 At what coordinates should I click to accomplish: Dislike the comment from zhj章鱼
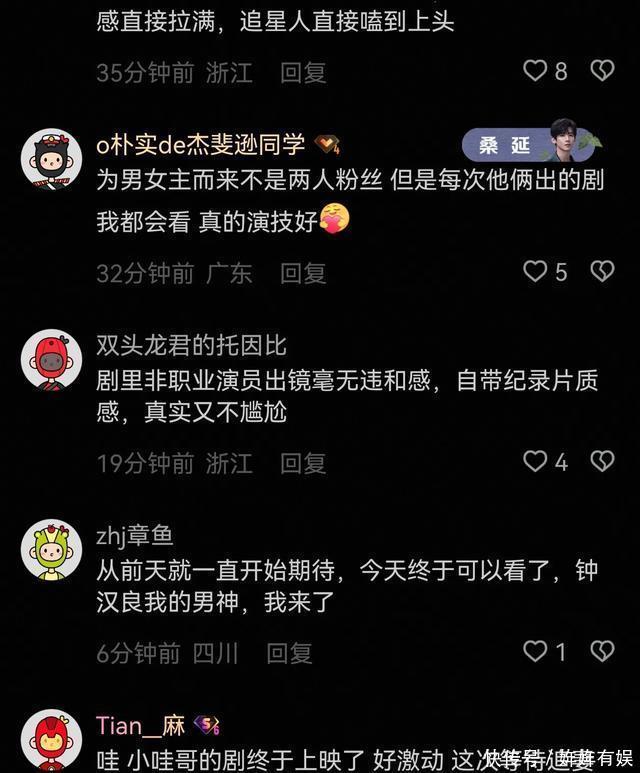[602, 652]
